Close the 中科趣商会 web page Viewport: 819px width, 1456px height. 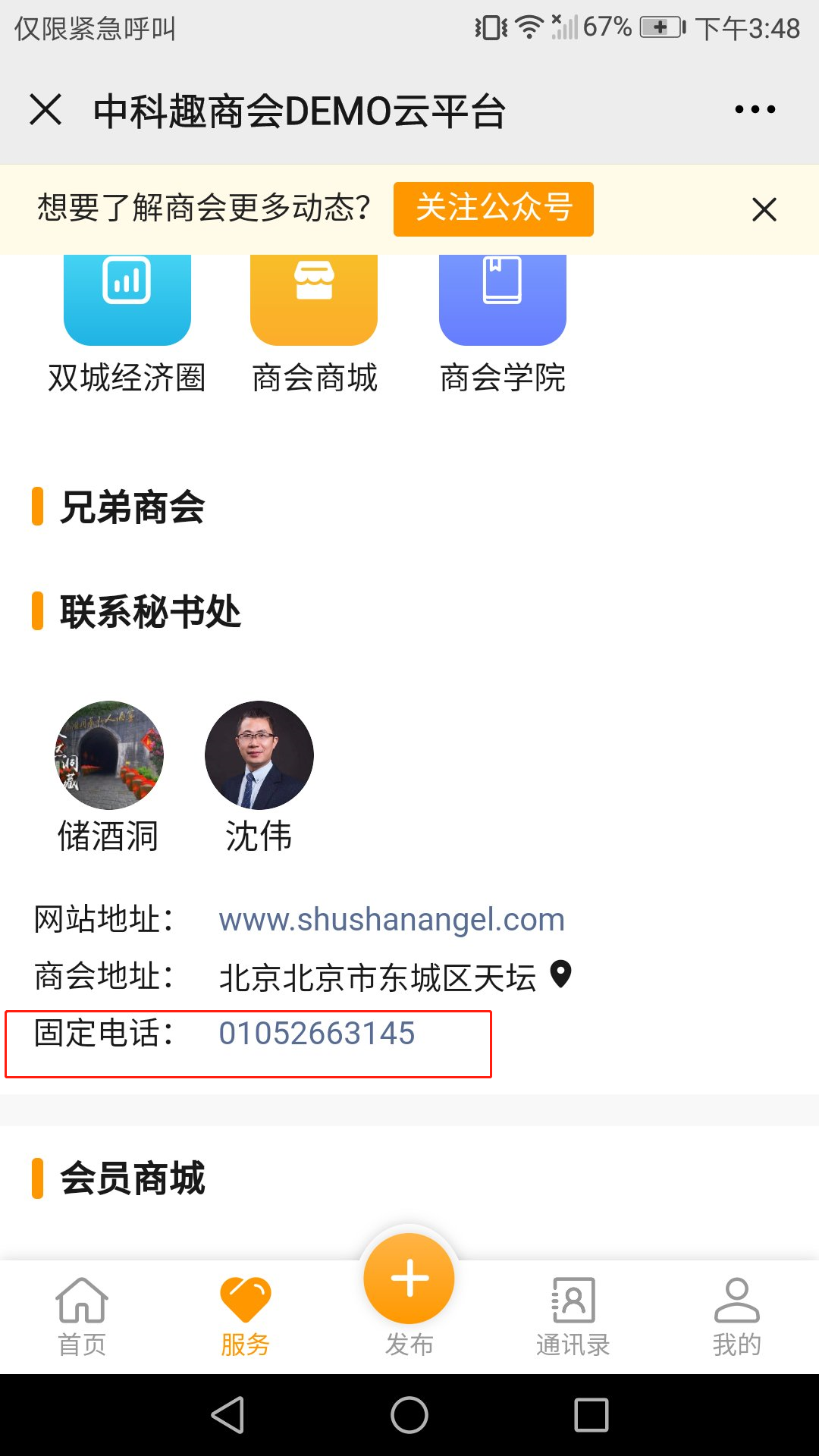tap(45, 110)
